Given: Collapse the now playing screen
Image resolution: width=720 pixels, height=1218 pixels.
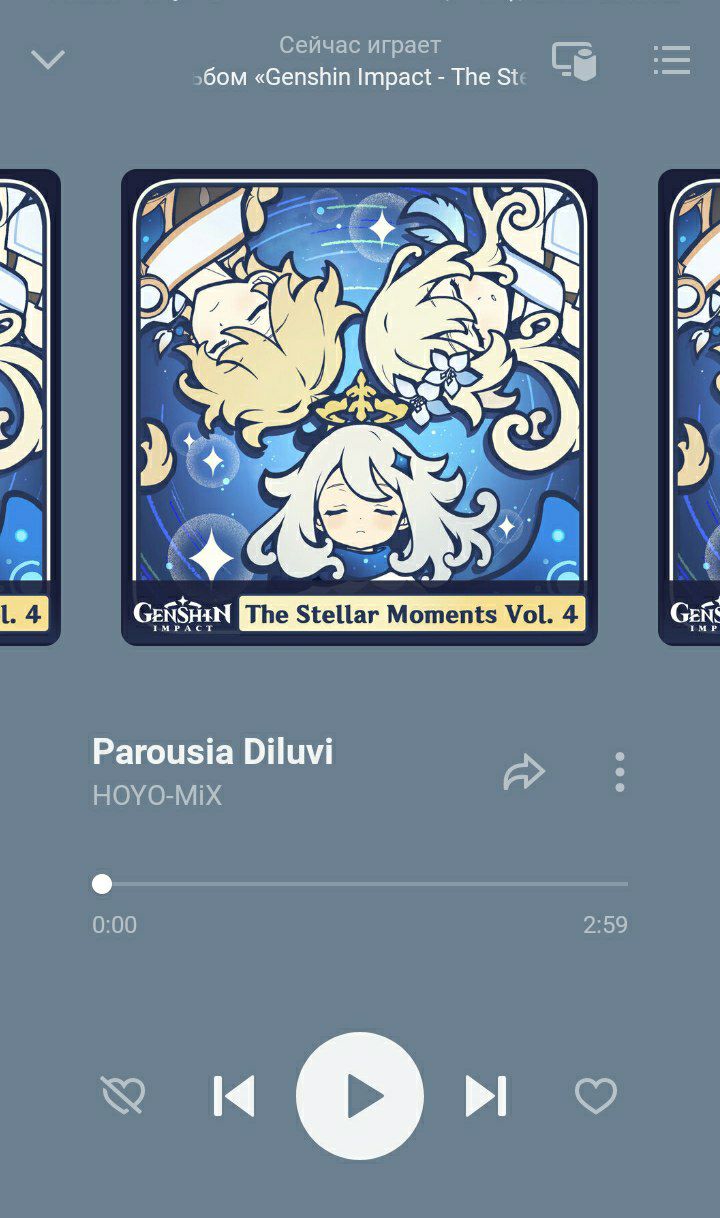Looking at the screenshot, I should pyautogui.click(x=47, y=60).
